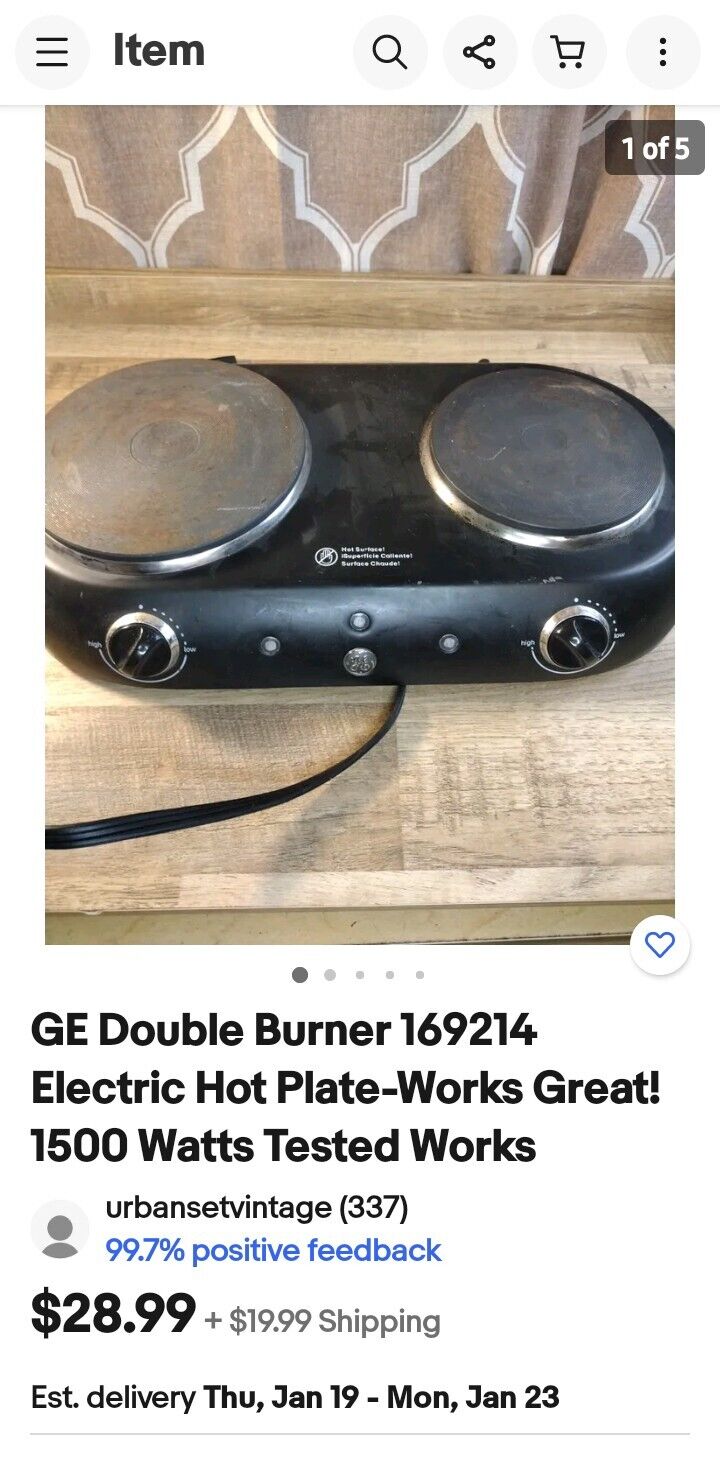The height and width of the screenshot is (1457, 720).
Task: Select the second carousel pagination dot
Action: click(x=329, y=974)
